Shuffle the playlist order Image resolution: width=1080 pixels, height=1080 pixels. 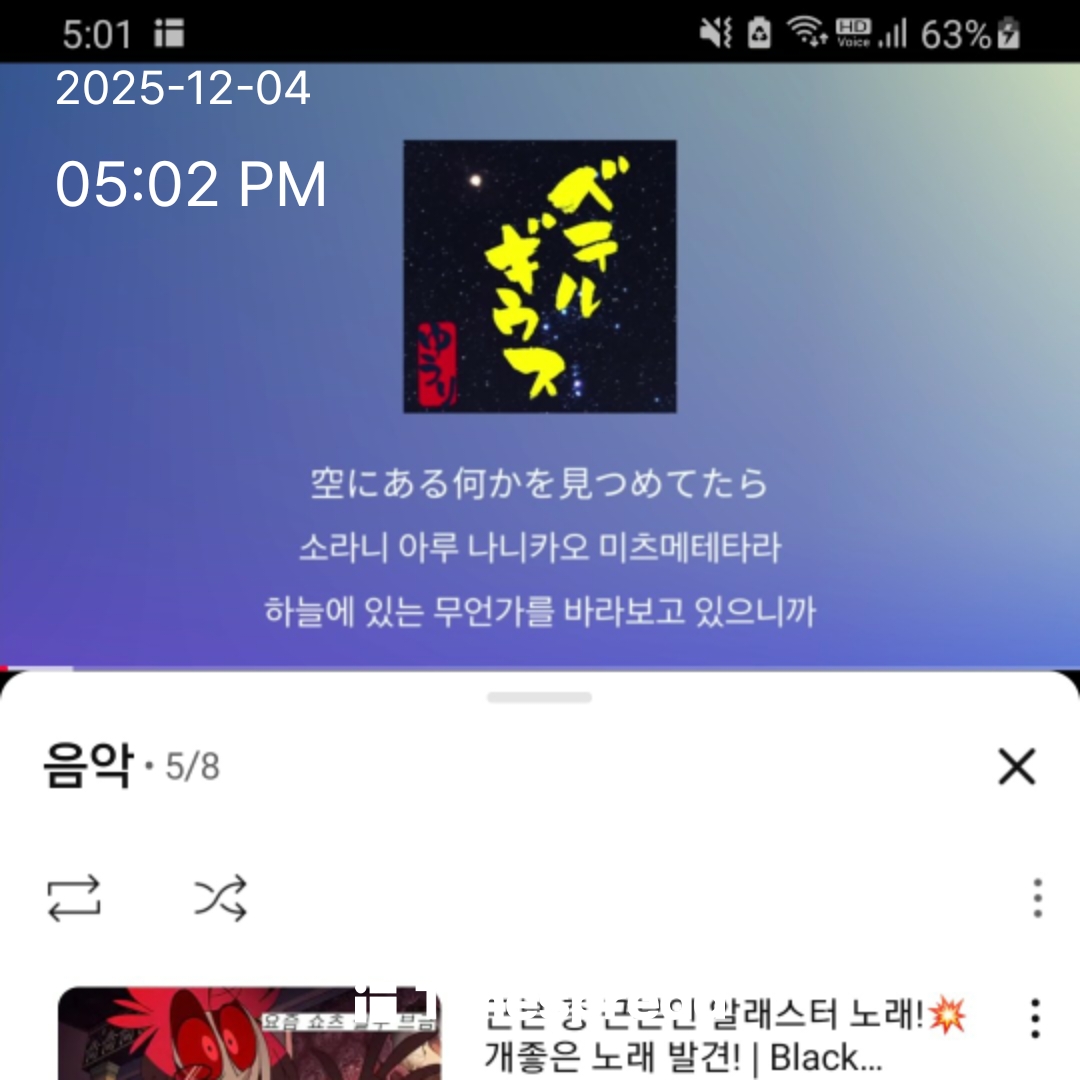pos(220,898)
